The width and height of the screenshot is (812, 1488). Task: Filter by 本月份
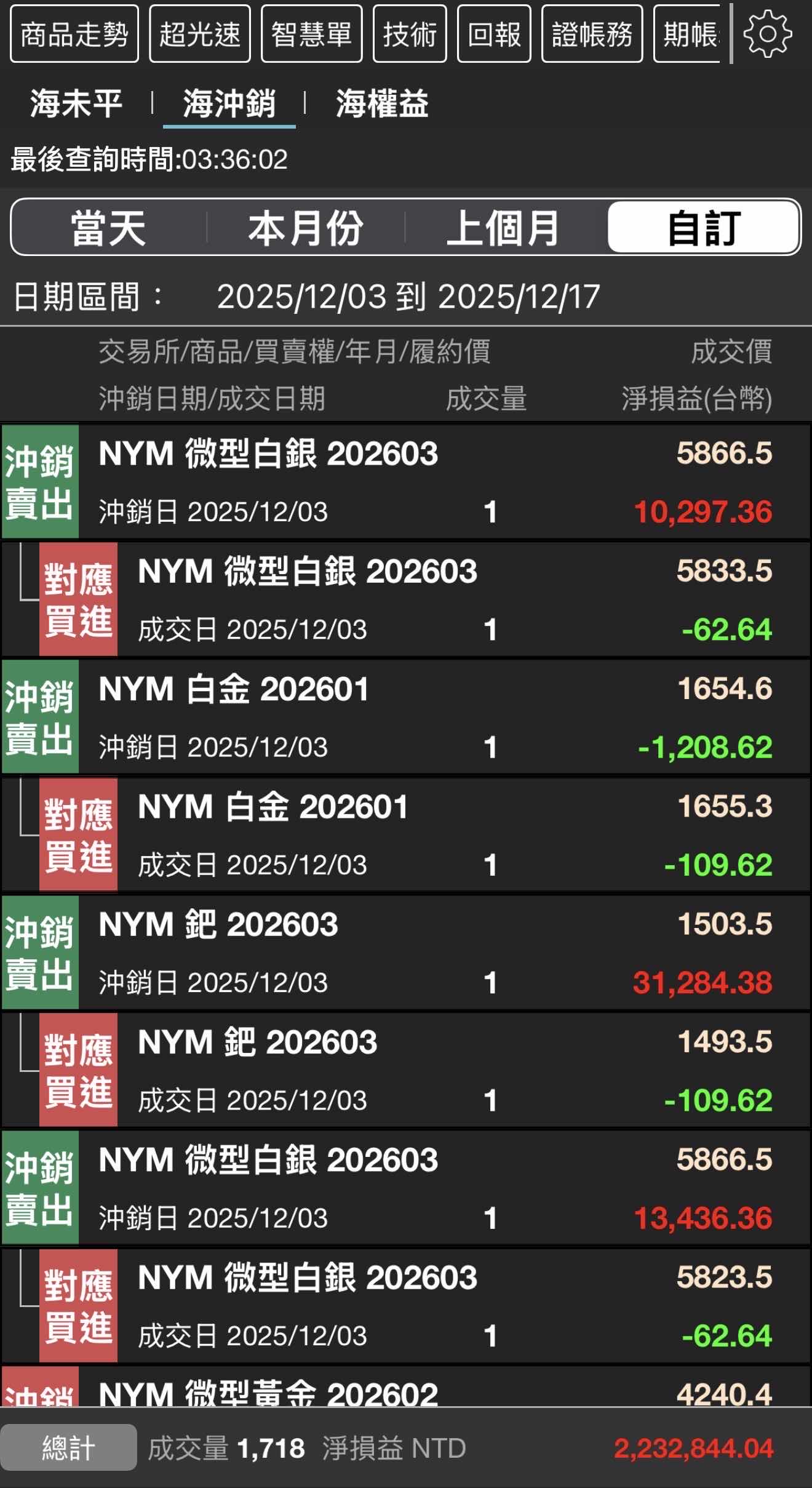click(306, 228)
